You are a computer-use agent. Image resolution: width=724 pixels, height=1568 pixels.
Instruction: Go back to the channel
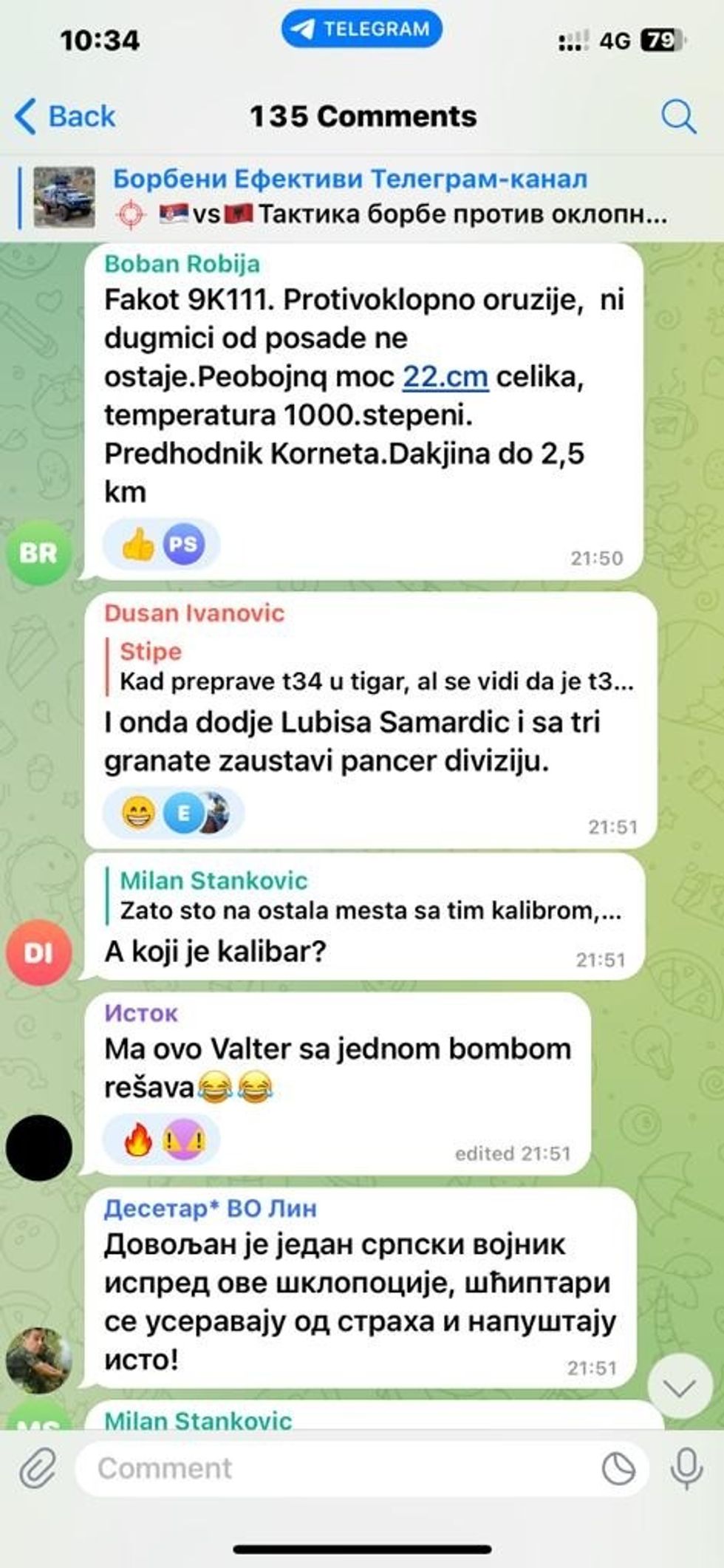(x=65, y=117)
